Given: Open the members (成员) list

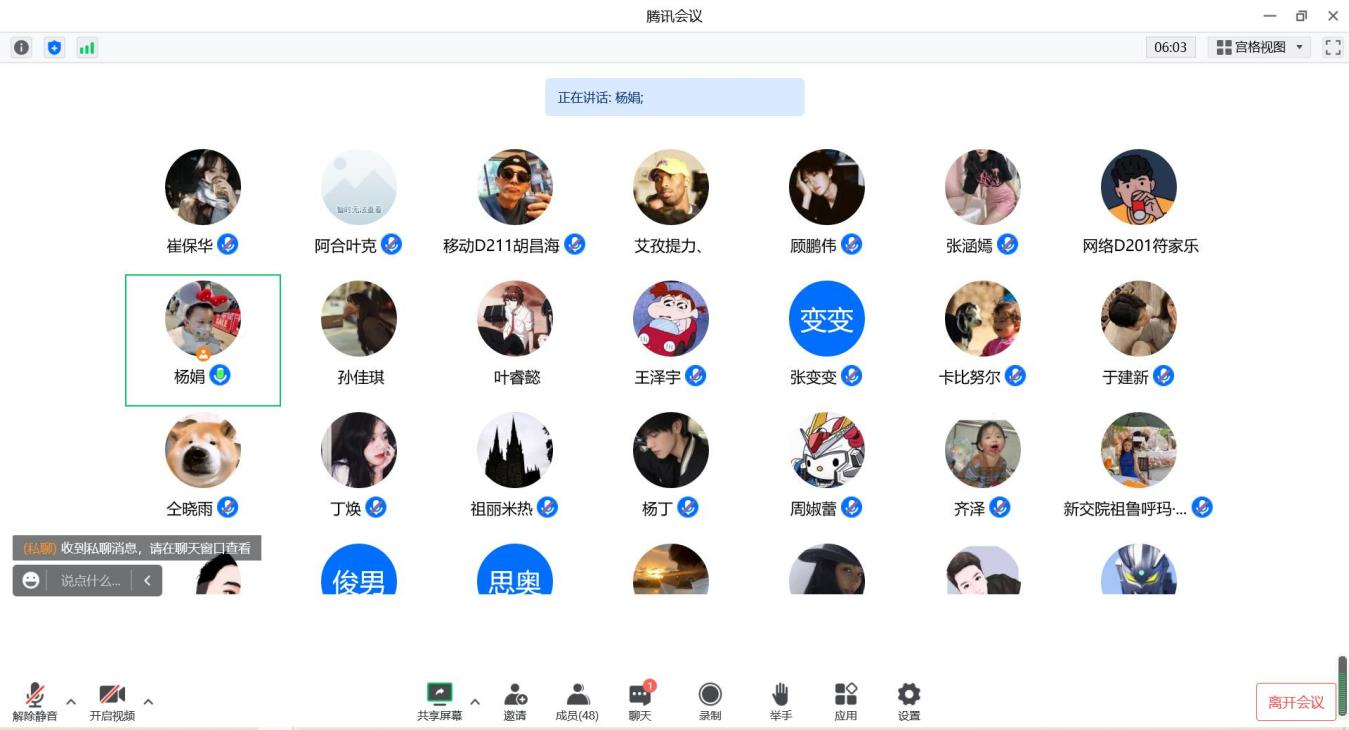Looking at the screenshot, I should tap(577, 702).
